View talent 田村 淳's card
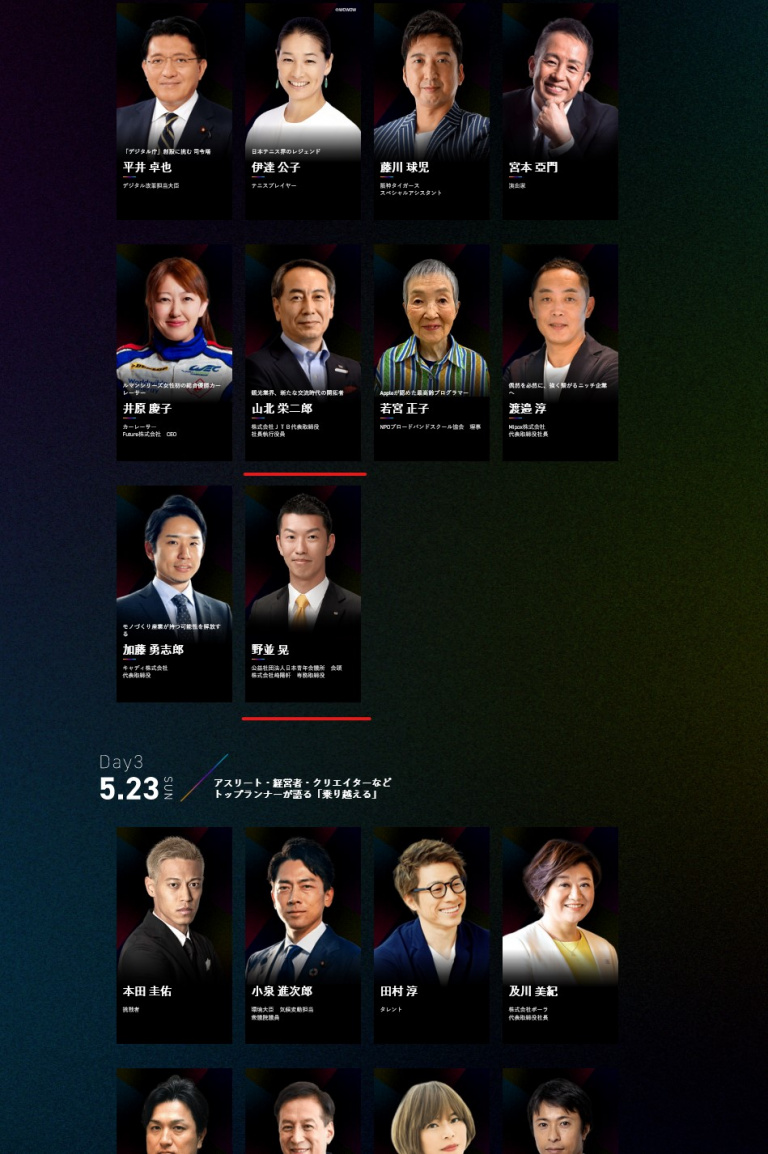768x1154 pixels. tap(432, 934)
